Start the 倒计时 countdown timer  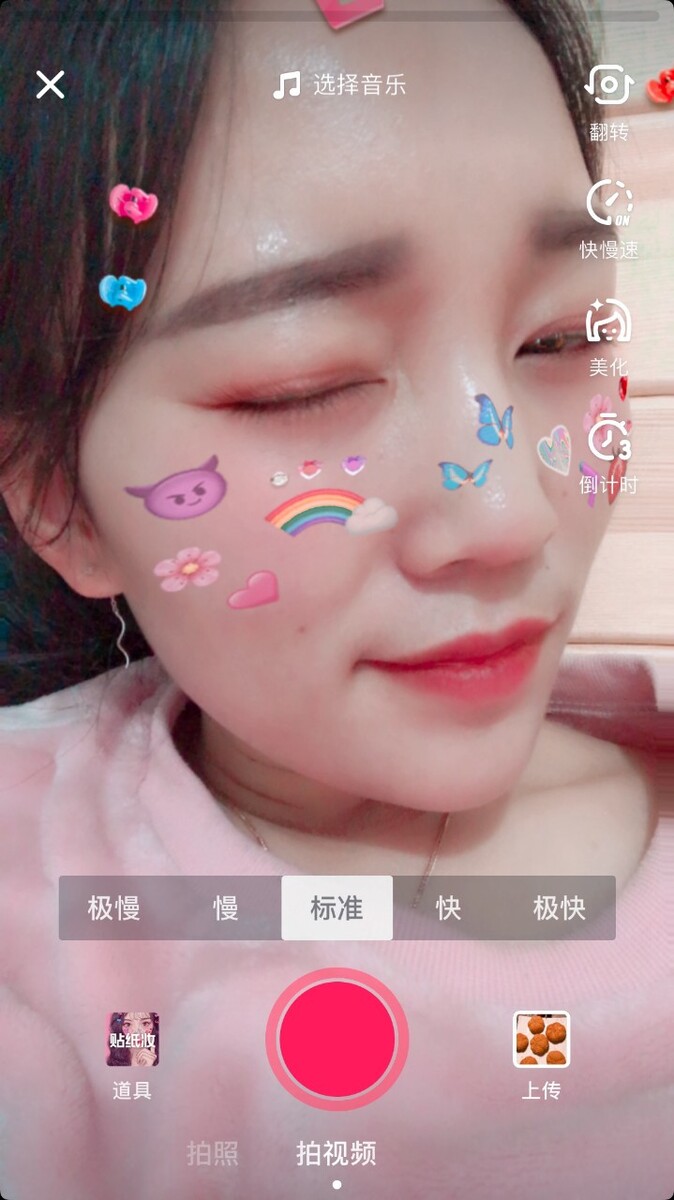(x=608, y=455)
